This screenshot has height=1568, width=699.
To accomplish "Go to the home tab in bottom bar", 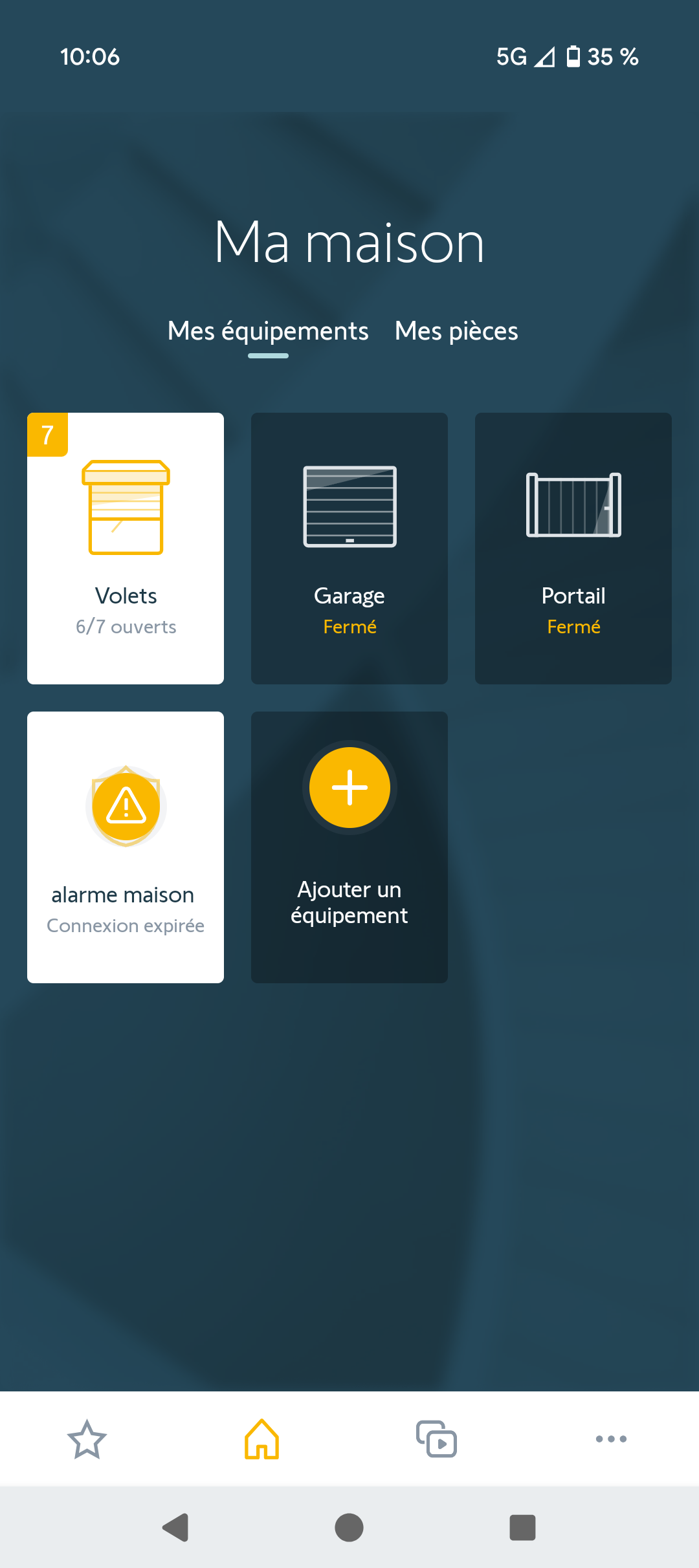I will [x=261, y=1439].
